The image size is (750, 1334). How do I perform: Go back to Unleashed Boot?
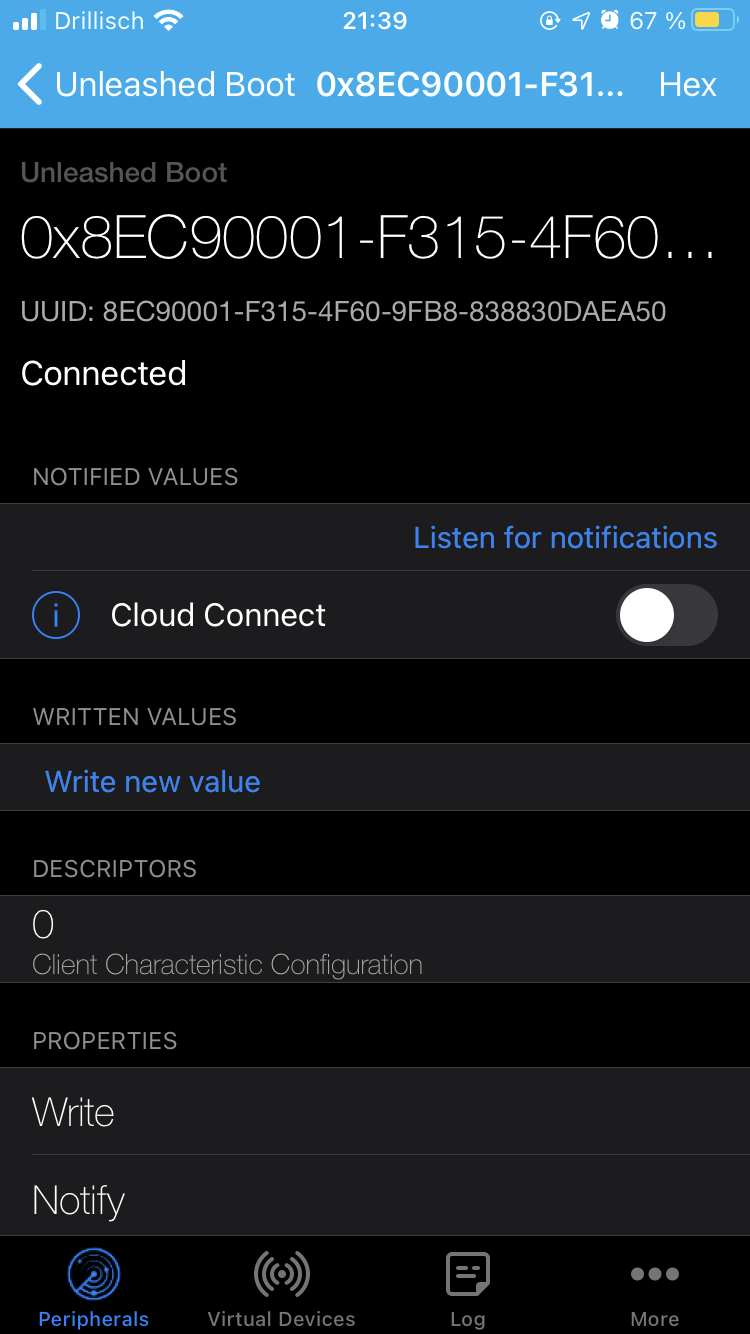tap(158, 85)
